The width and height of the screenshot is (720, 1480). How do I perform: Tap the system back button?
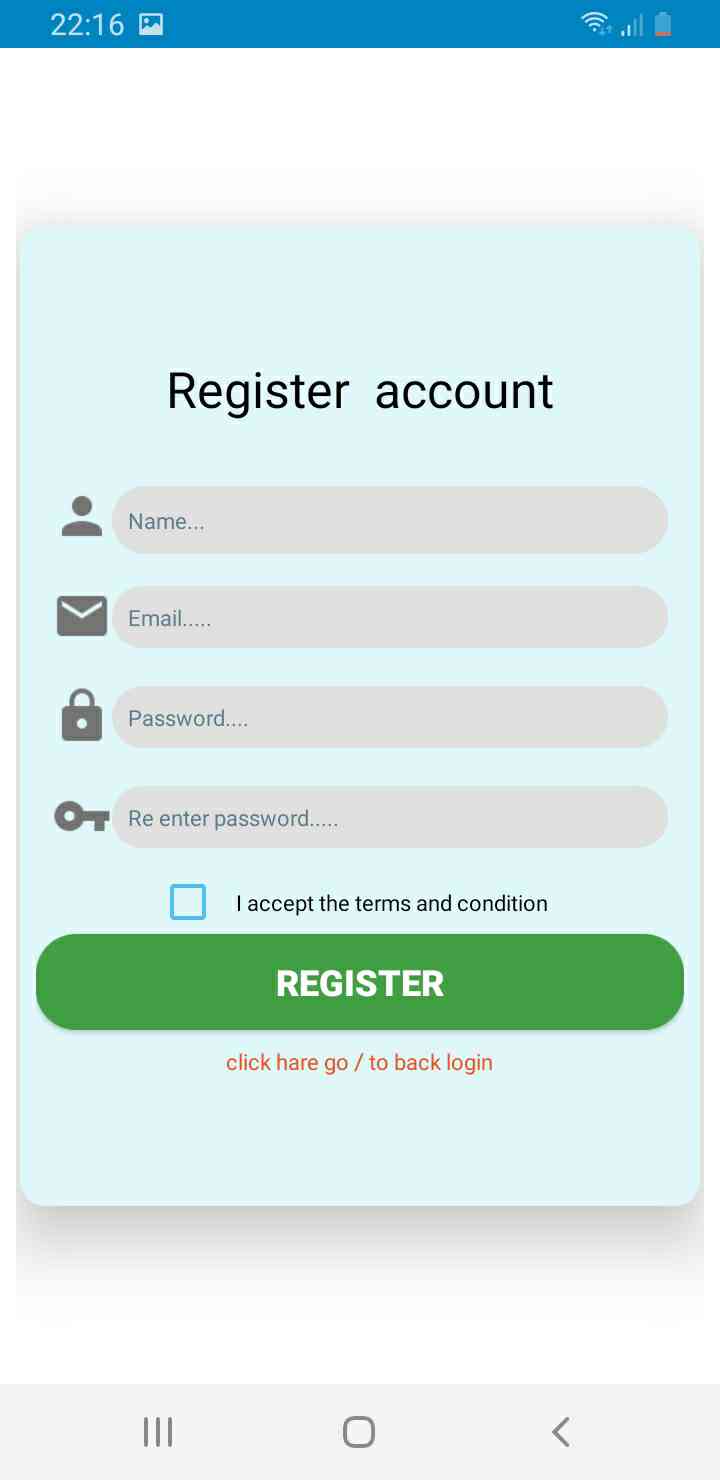[560, 1432]
